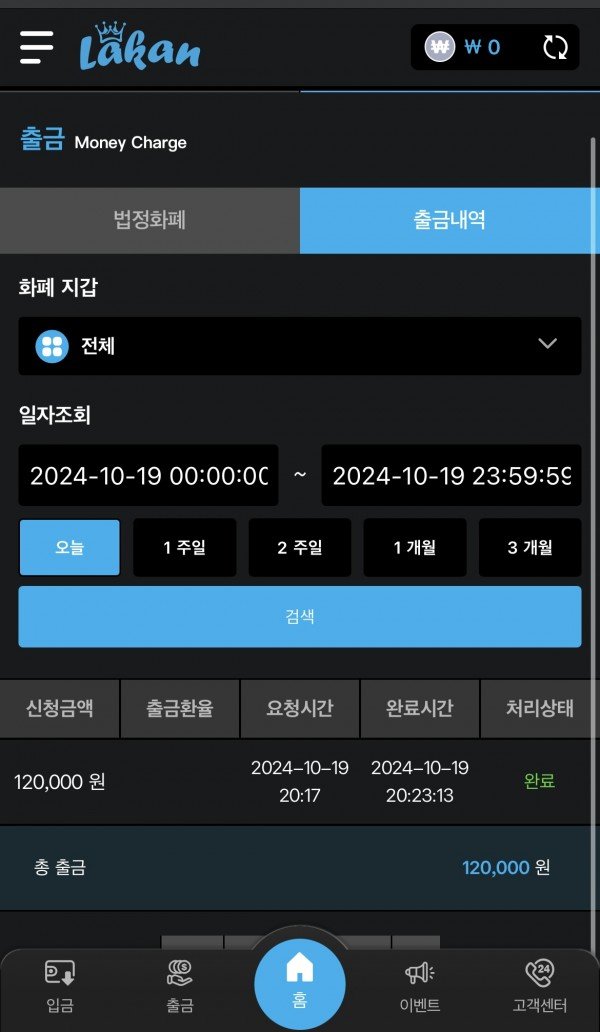The width and height of the screenshot is (600, 1032).
Task: Return to 홈 via center button
Action: [300, 981]
